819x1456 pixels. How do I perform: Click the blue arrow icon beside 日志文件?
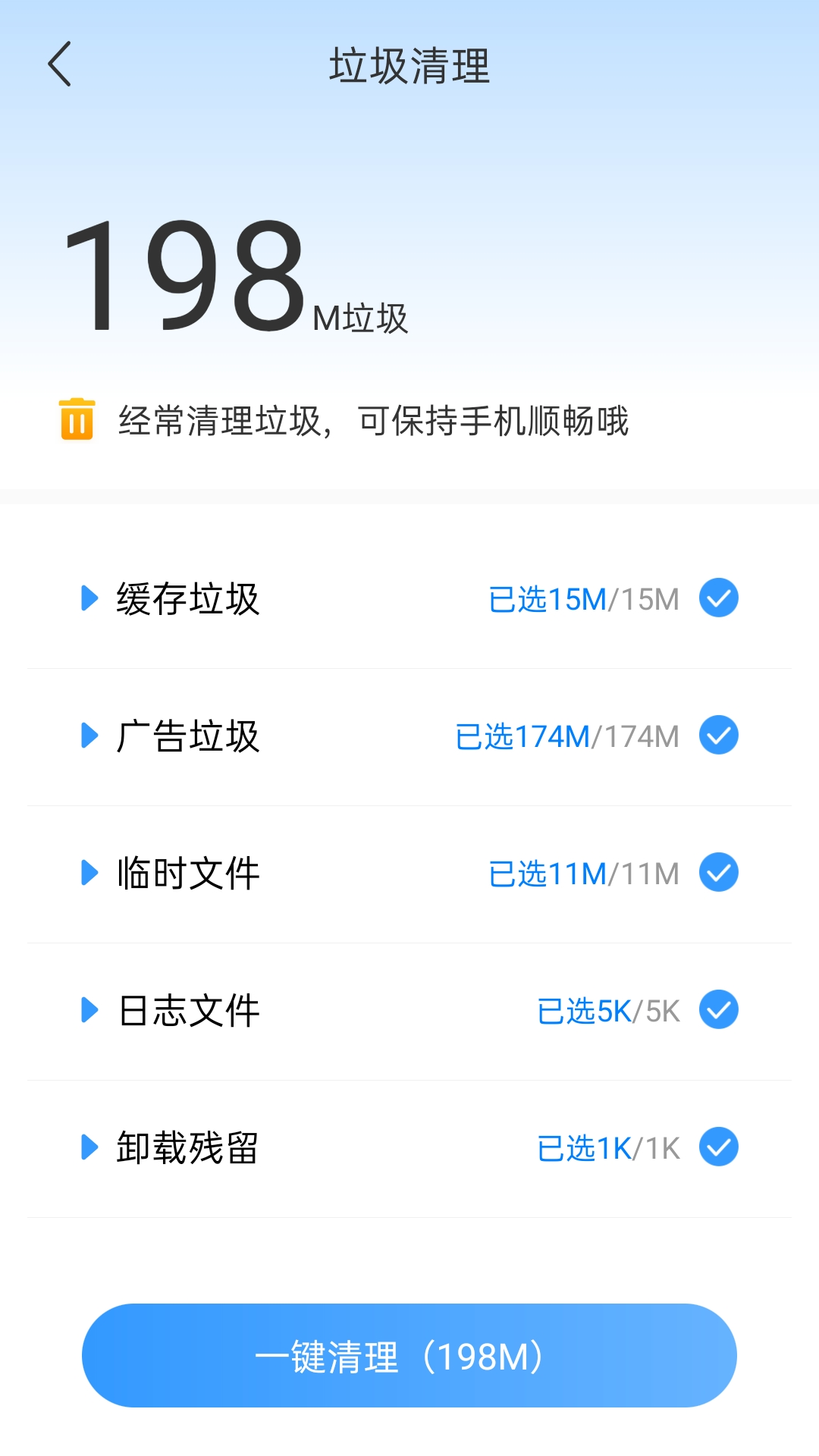click(90, 1009)
